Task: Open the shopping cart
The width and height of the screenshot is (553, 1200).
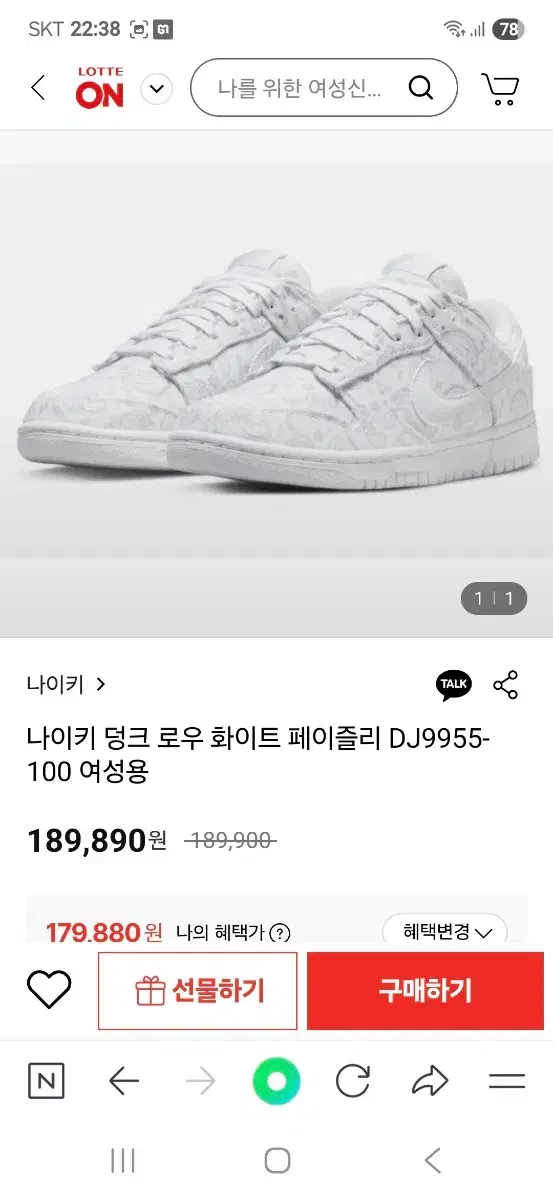Action: (x=500, y=89)
